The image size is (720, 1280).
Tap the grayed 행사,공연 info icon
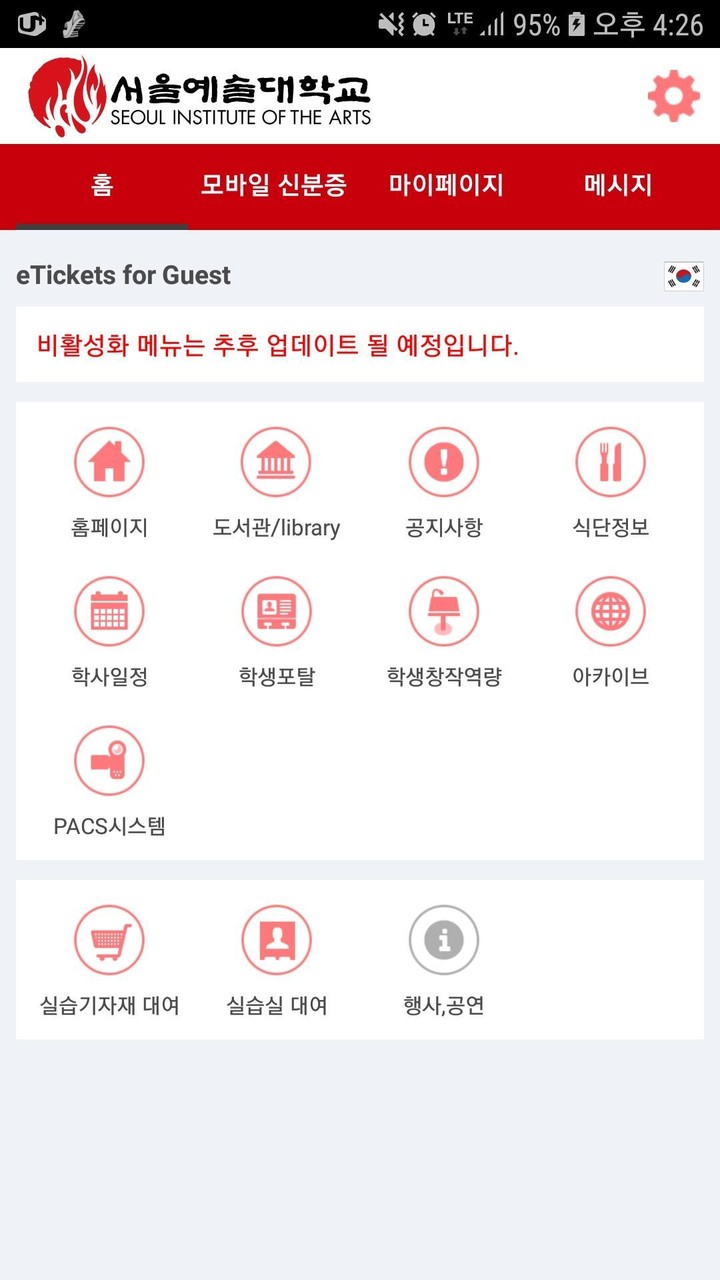click(443, 939)
